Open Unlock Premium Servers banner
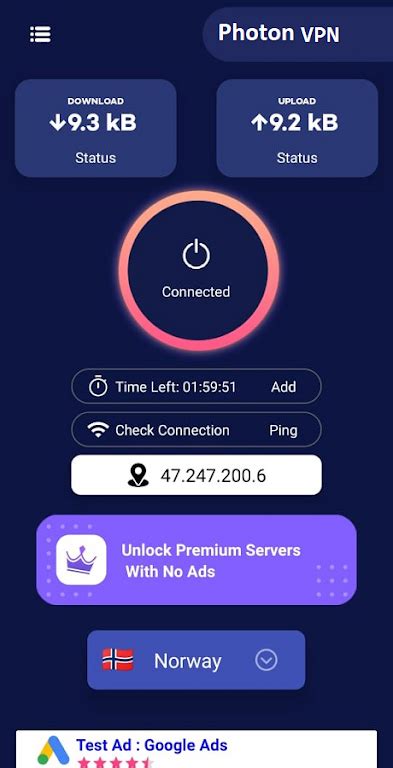 pos(196,560)
